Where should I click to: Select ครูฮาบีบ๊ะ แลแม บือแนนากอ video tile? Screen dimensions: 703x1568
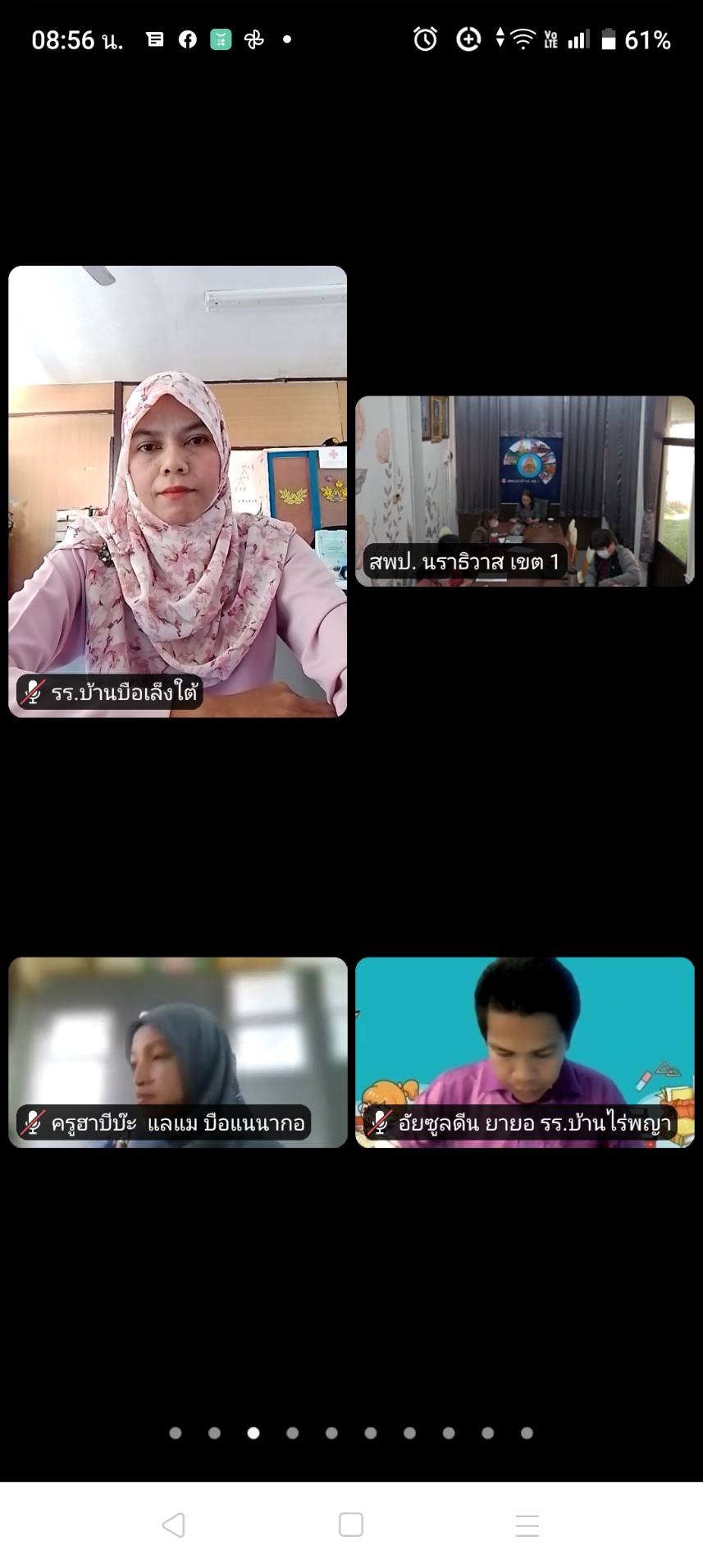pyautogui.click(x=177, y=1051)
